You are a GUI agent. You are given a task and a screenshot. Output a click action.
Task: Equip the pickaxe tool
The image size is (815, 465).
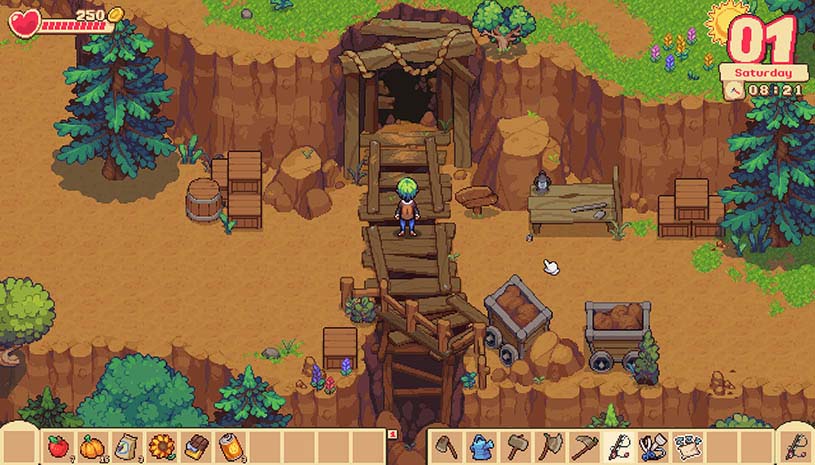[585, 446]
